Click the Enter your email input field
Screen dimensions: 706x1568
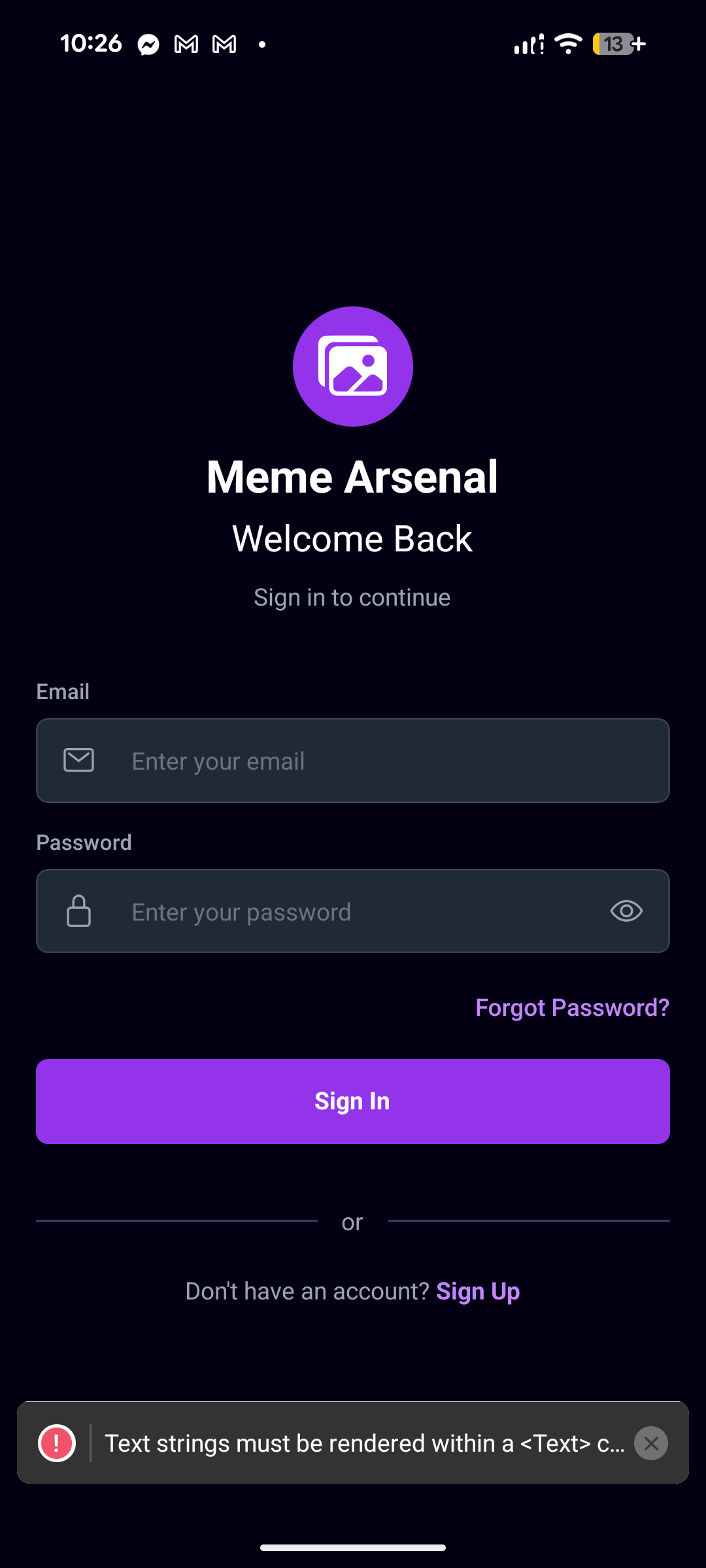tap(353, 760)
